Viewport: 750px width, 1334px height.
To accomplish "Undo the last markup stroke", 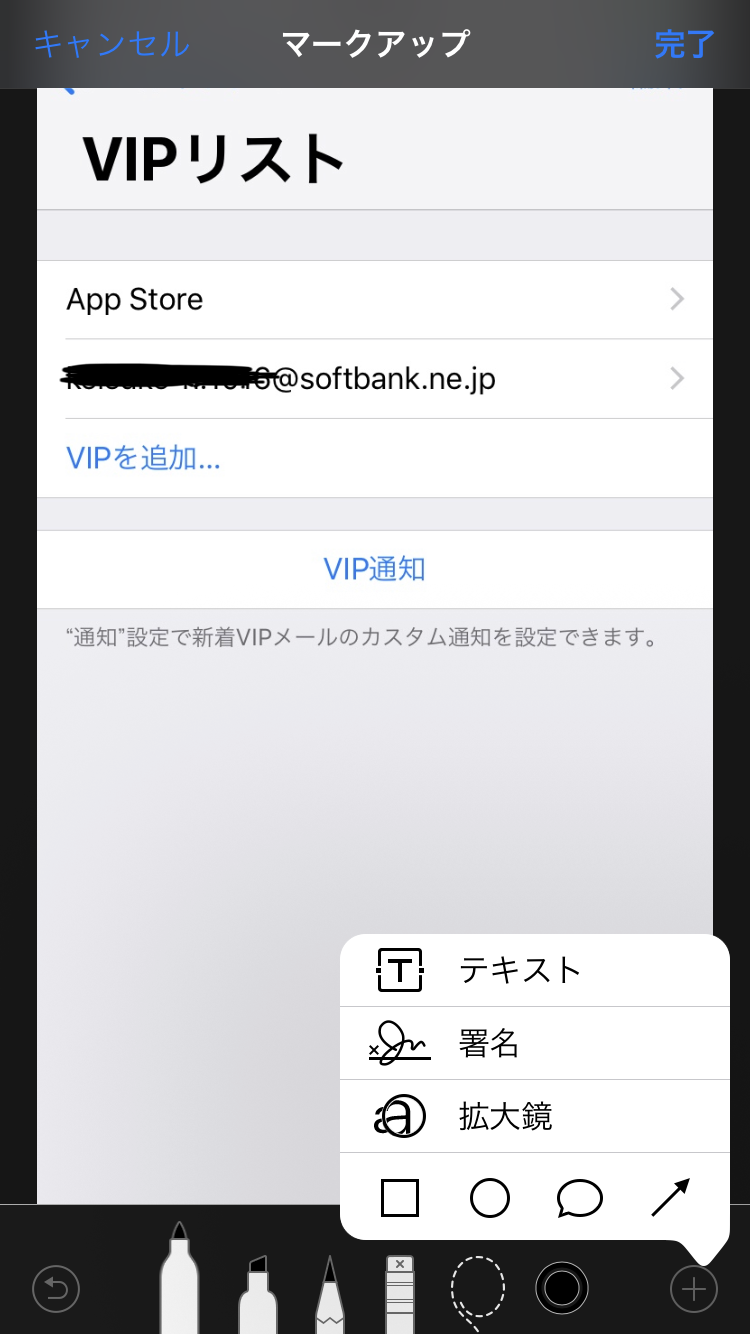I will [56, 1289].
